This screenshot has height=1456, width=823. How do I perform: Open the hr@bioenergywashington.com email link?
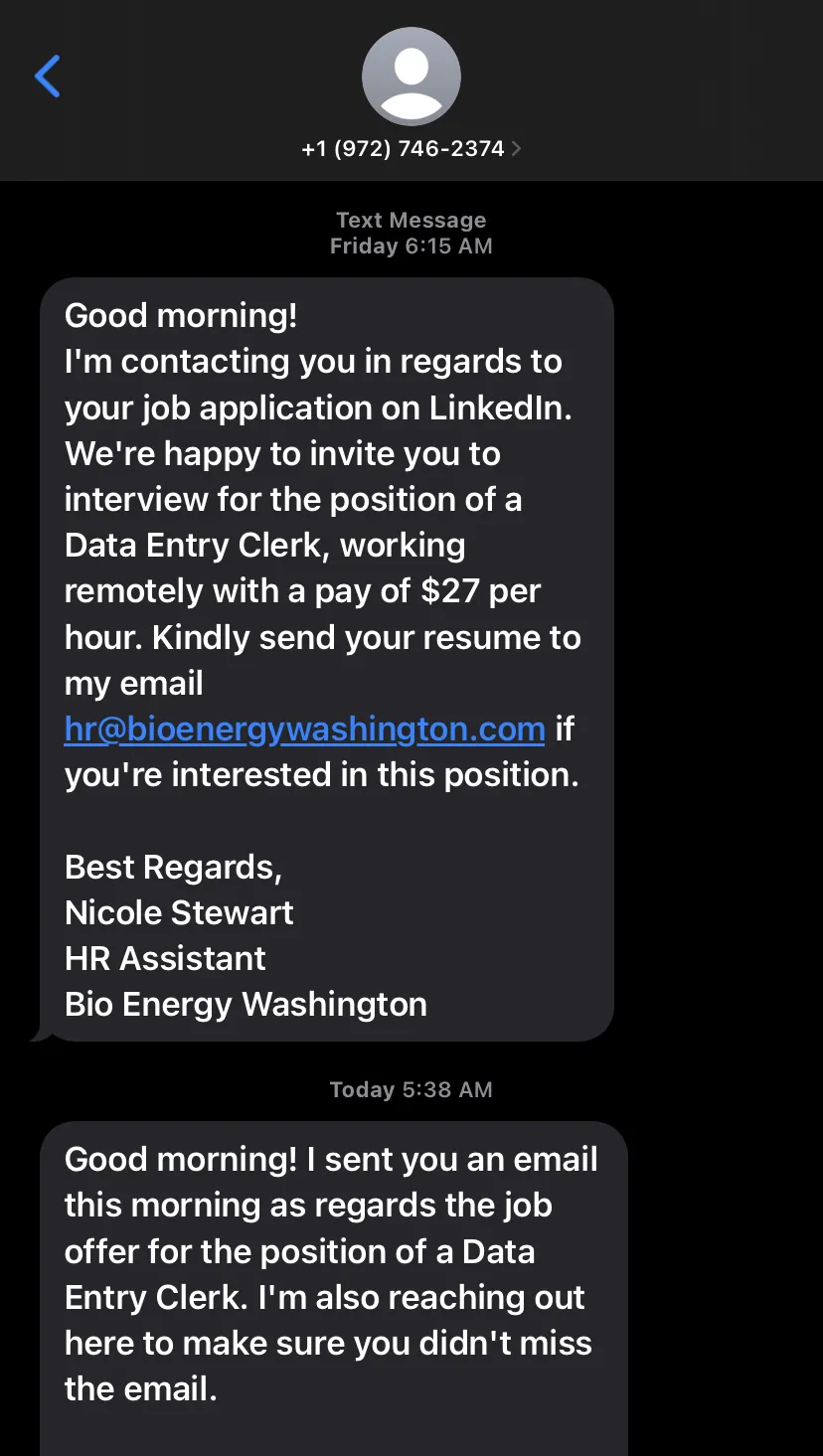point(304,728)
